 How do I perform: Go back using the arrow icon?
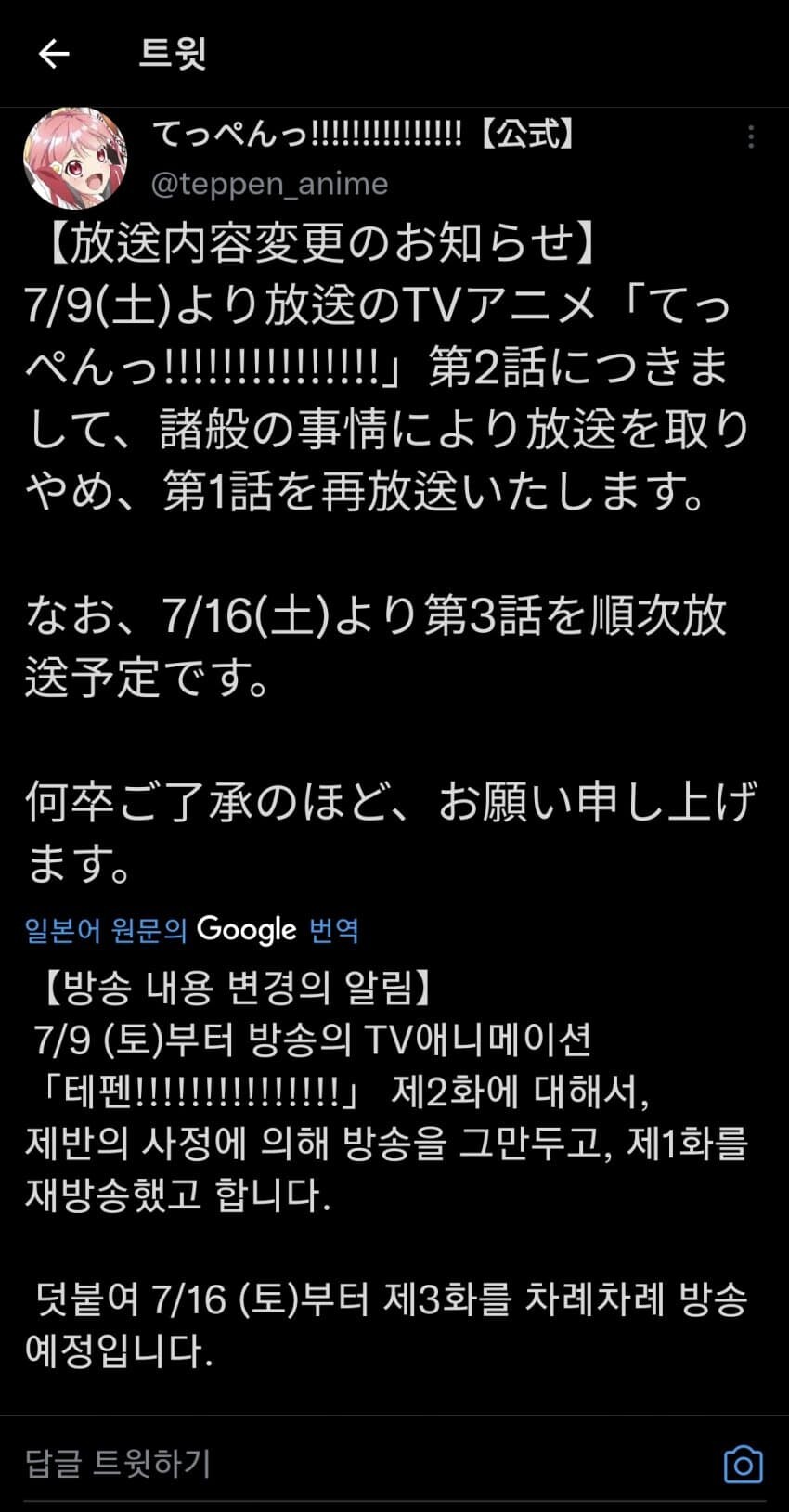(54, 54)
